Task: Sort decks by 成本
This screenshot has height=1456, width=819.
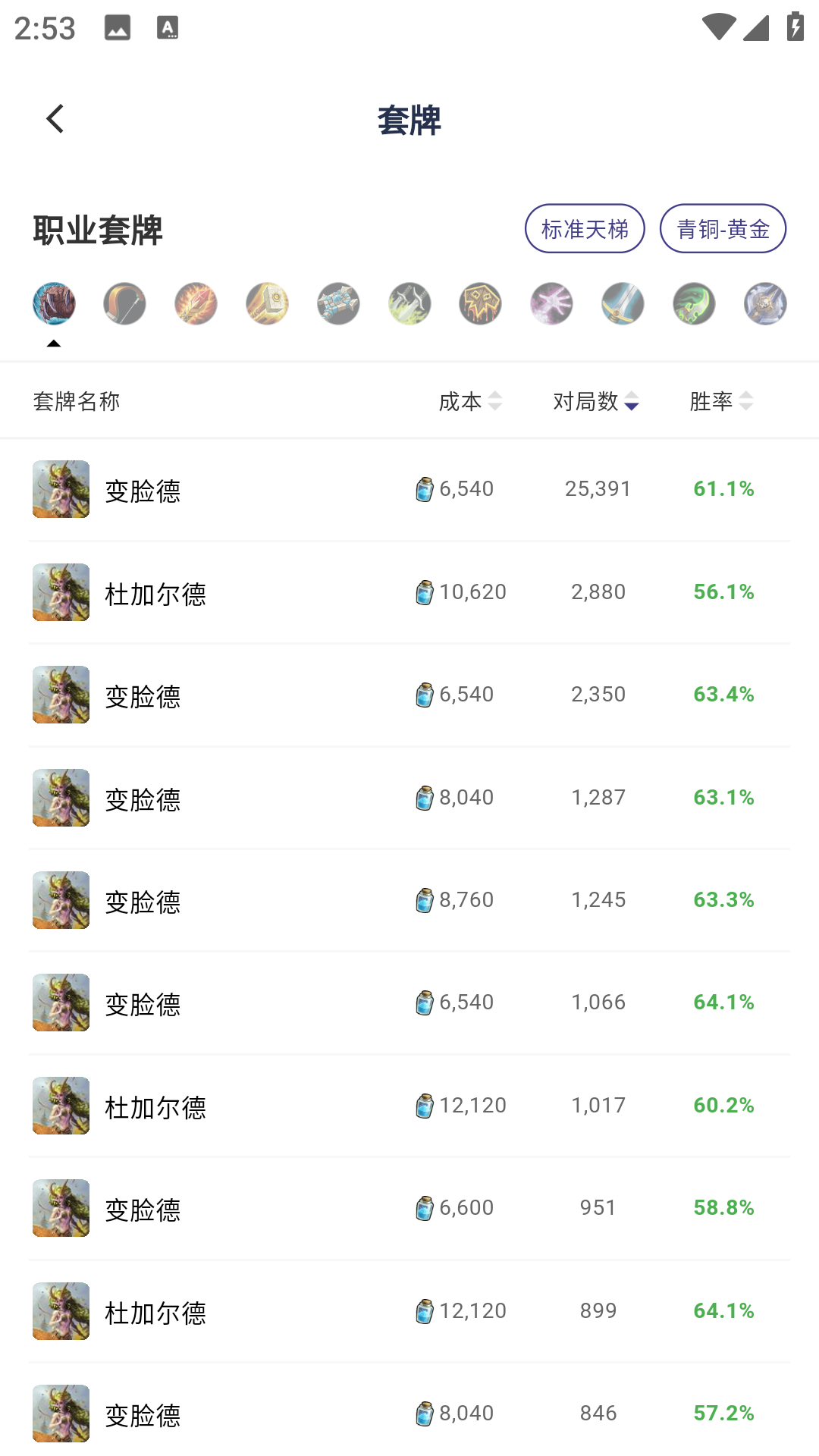Action: point(470,401)
